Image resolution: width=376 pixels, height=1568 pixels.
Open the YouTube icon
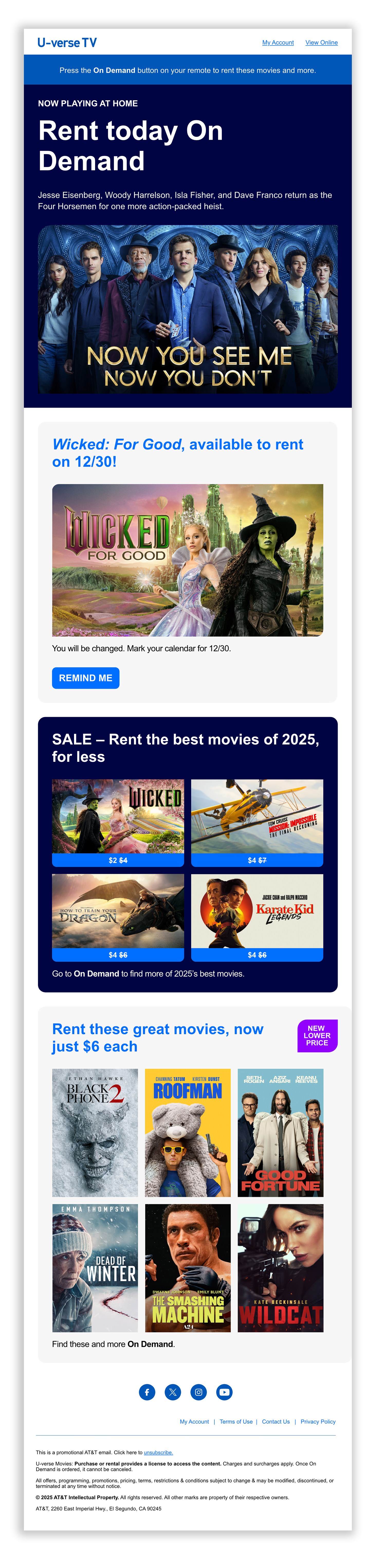pyautogui.click(x=225, y=1392)
